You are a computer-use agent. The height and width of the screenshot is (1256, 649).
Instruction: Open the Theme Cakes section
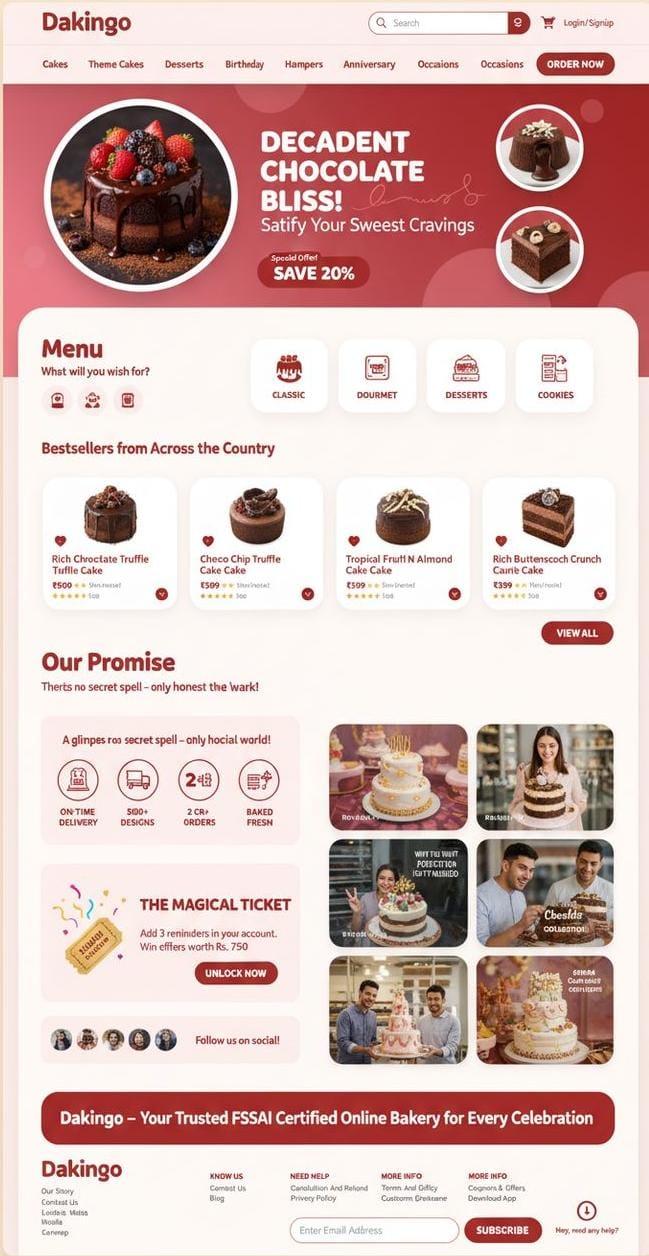click(116, 64)
